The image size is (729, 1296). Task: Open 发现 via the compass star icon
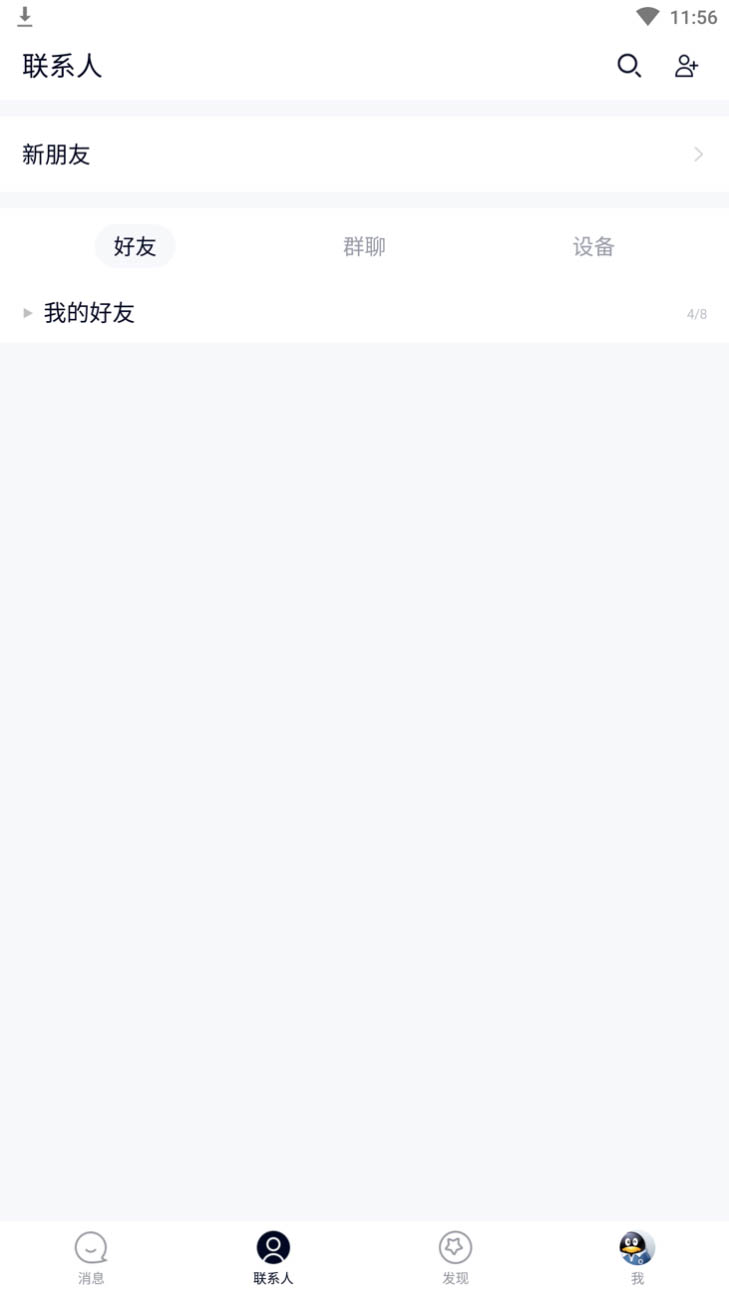point(455,1247)
